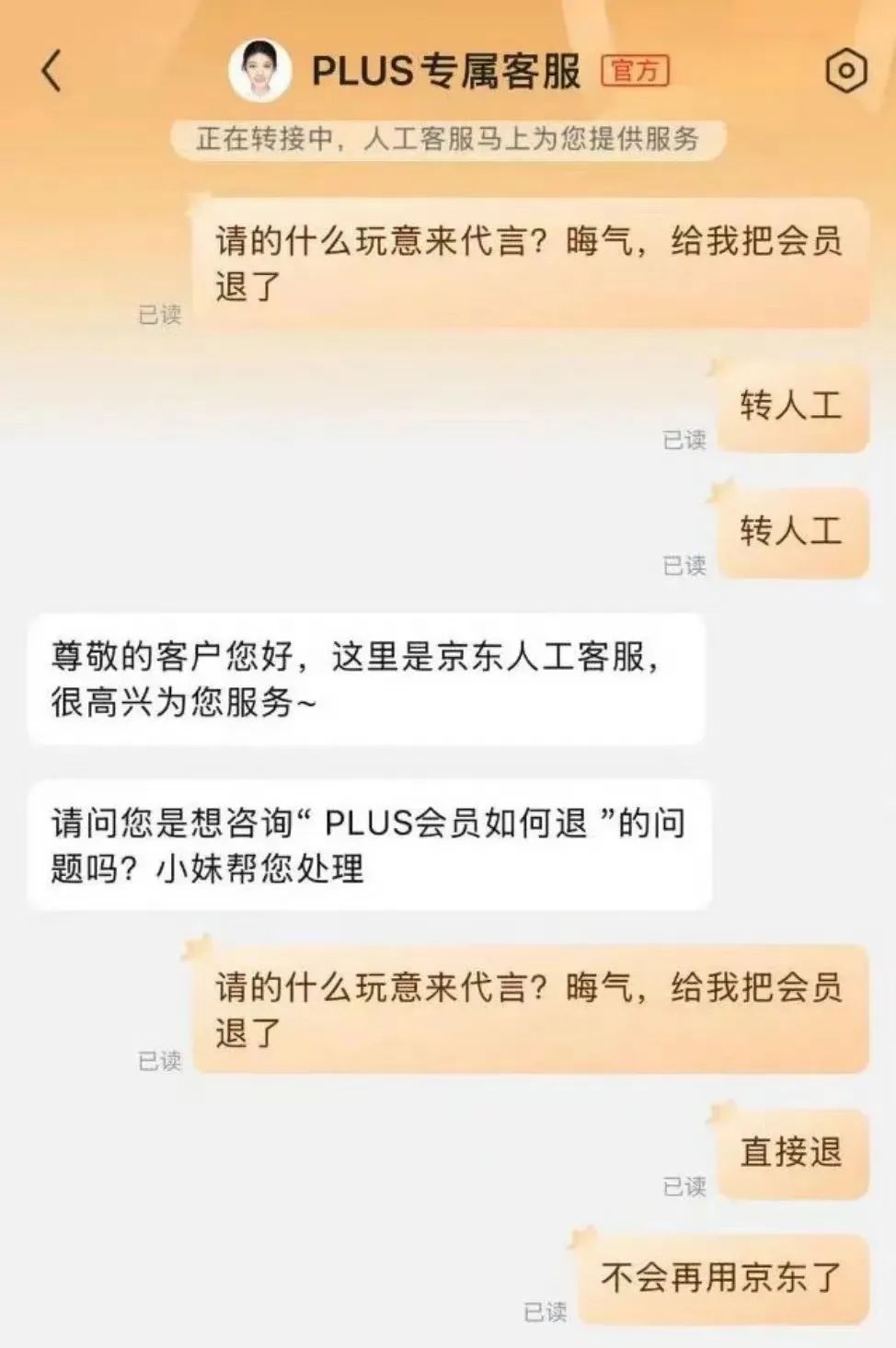Open the chat settings hexagon icon

(x=845, y=71)
